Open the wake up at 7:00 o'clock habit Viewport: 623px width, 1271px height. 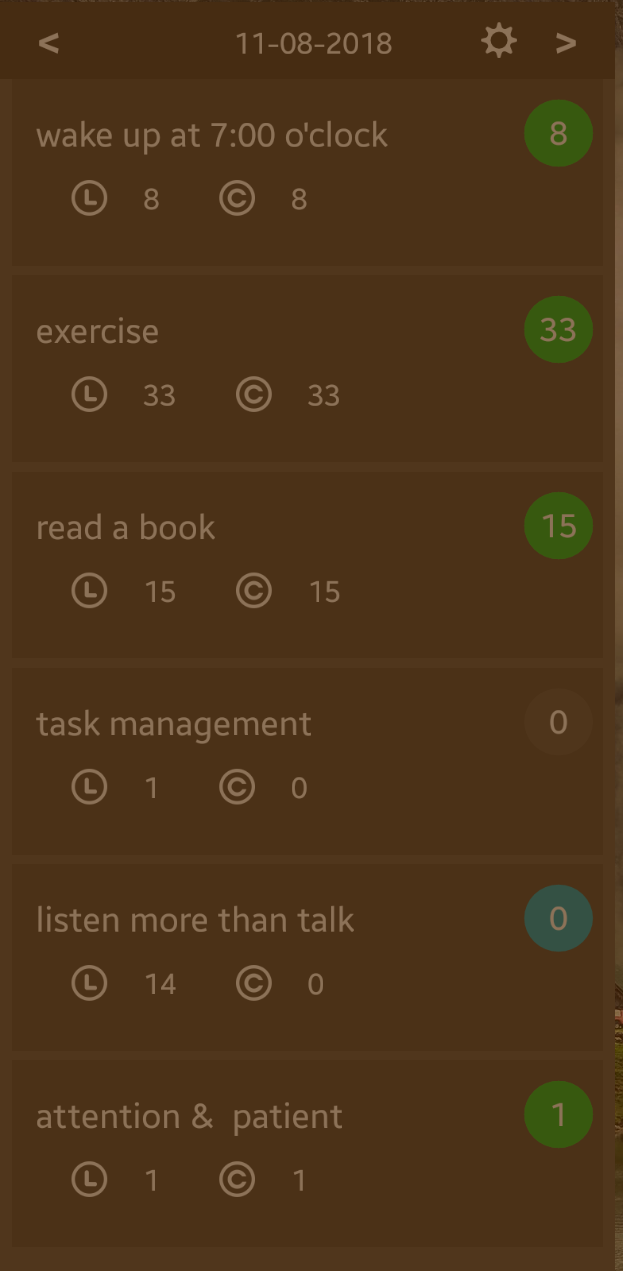point(307,172)
